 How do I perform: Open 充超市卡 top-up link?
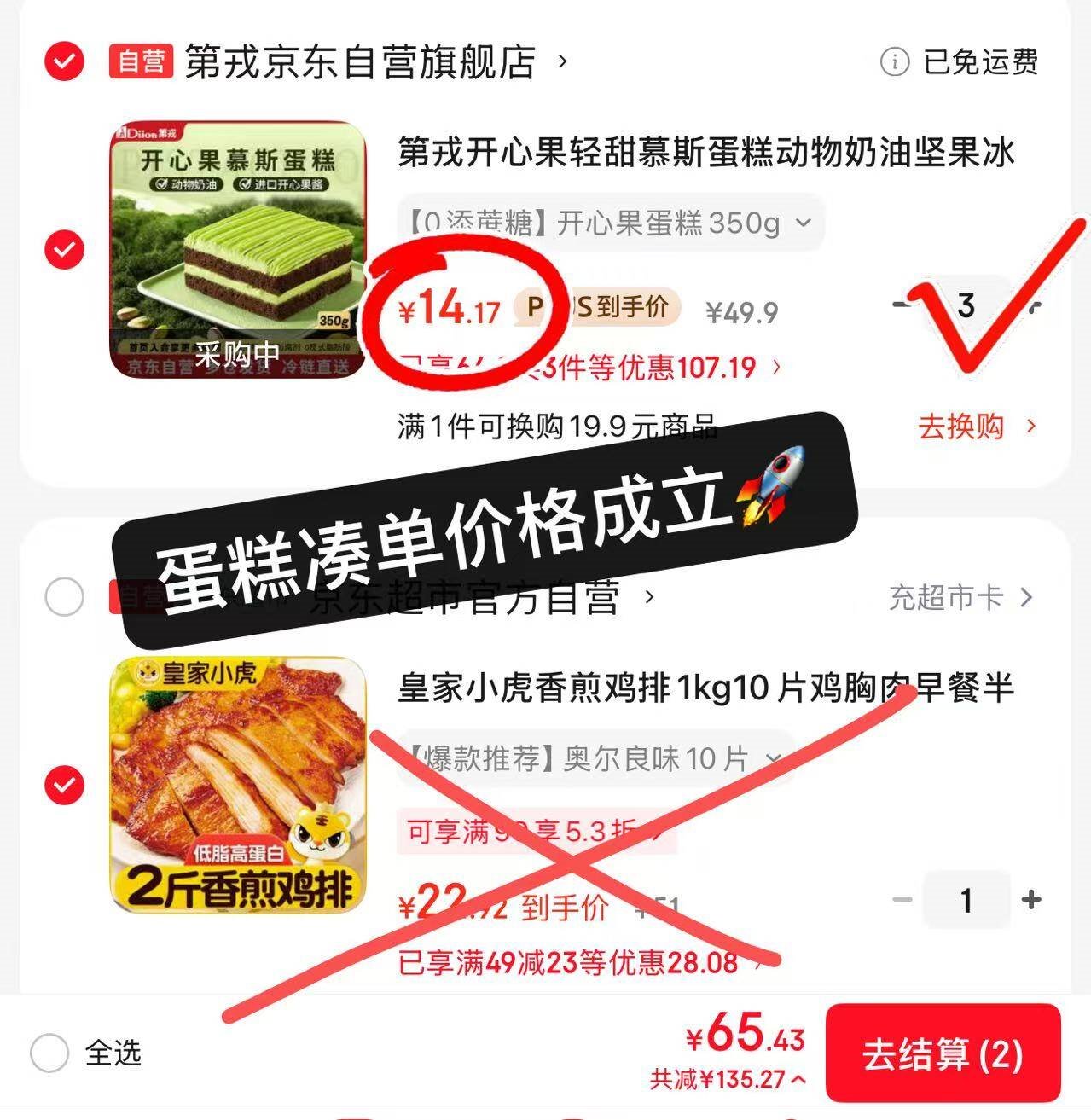click(x=960, y=597)
